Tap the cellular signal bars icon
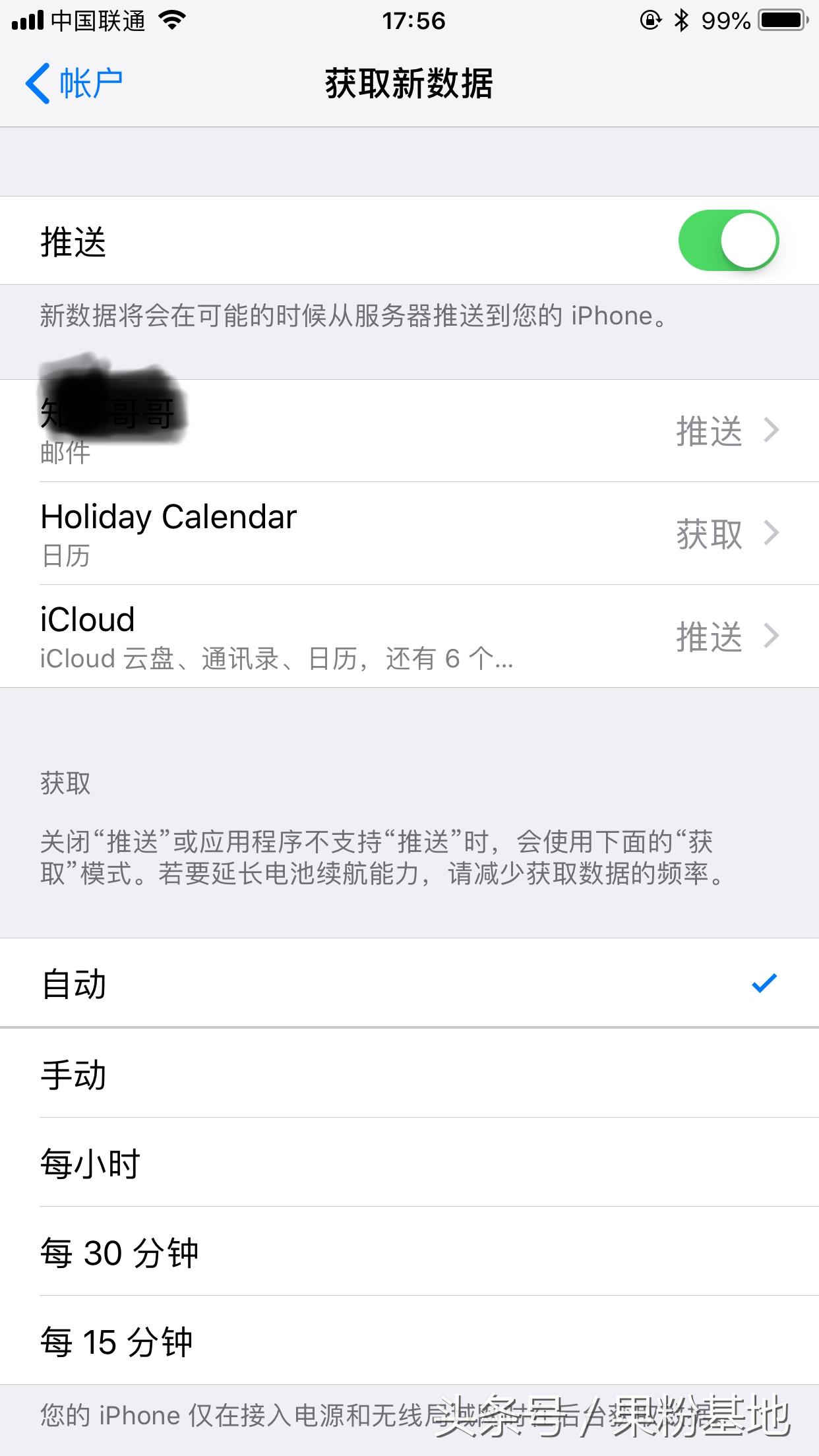This screenshot has height=1456, width=819. click(25, 20)
